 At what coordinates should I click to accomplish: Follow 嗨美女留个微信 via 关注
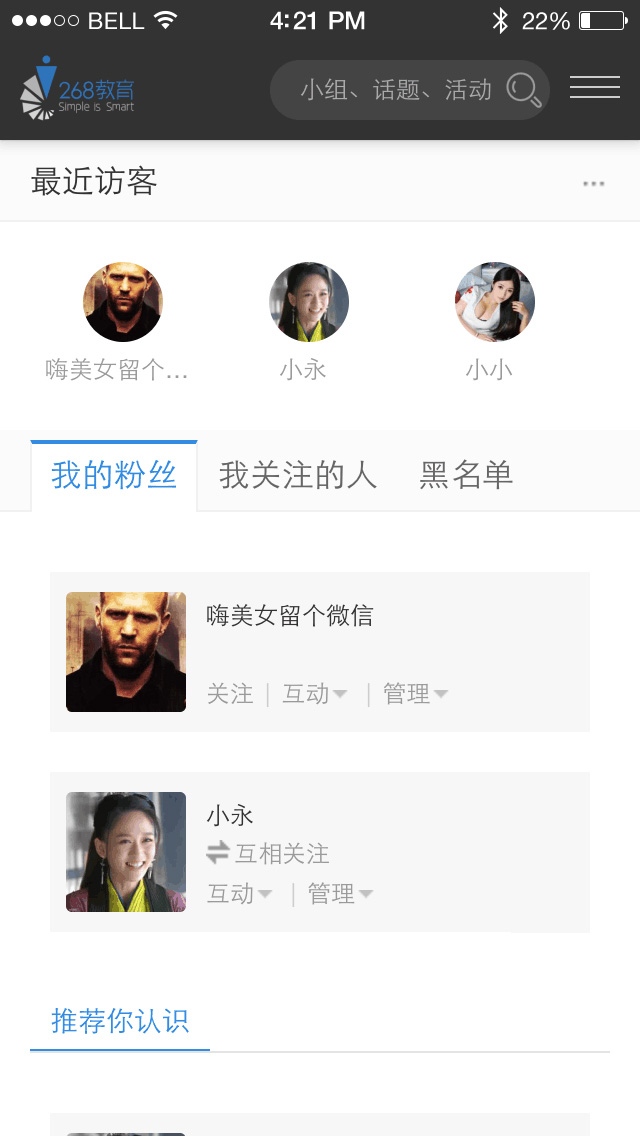230,693
